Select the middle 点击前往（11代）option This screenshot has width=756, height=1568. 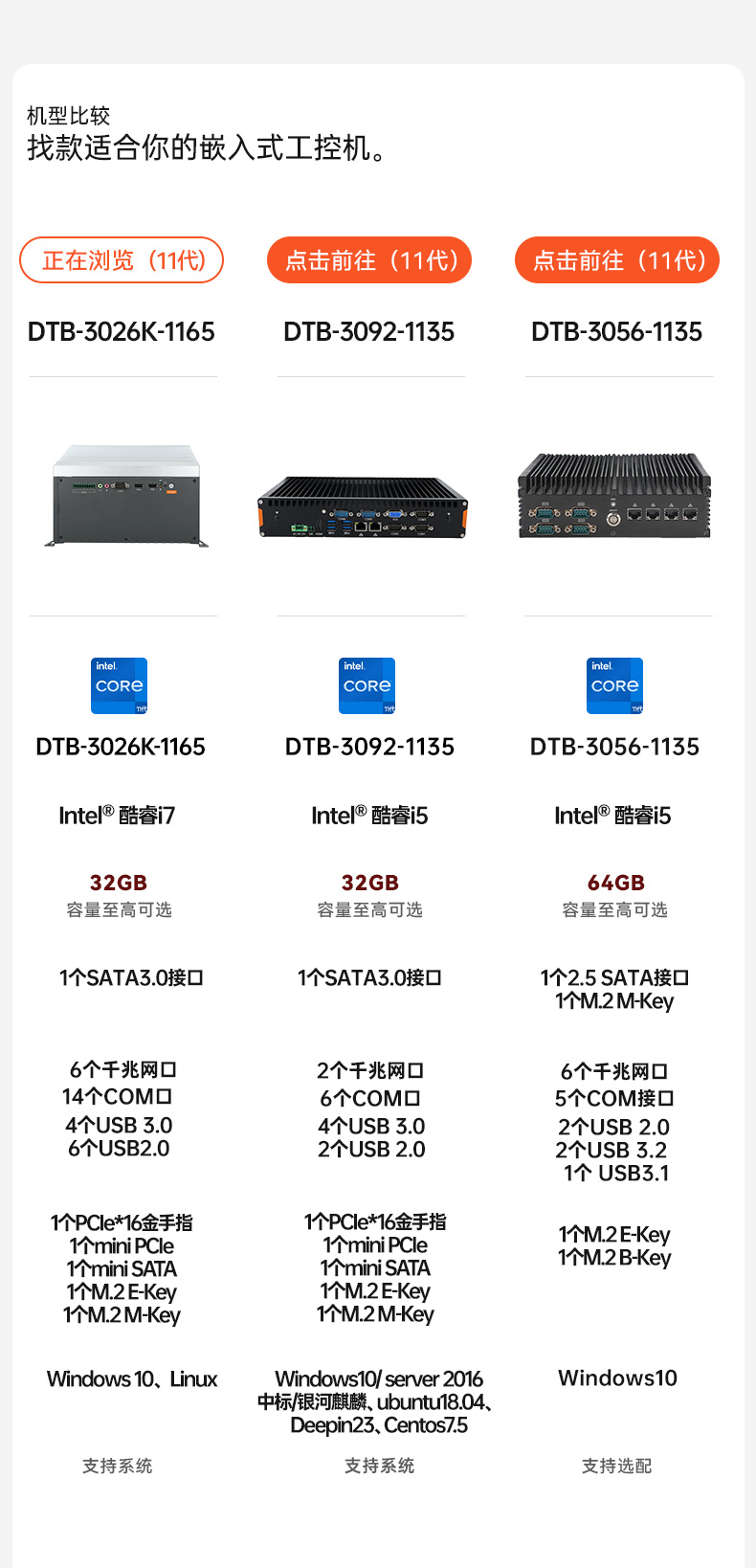click(368, 259)
